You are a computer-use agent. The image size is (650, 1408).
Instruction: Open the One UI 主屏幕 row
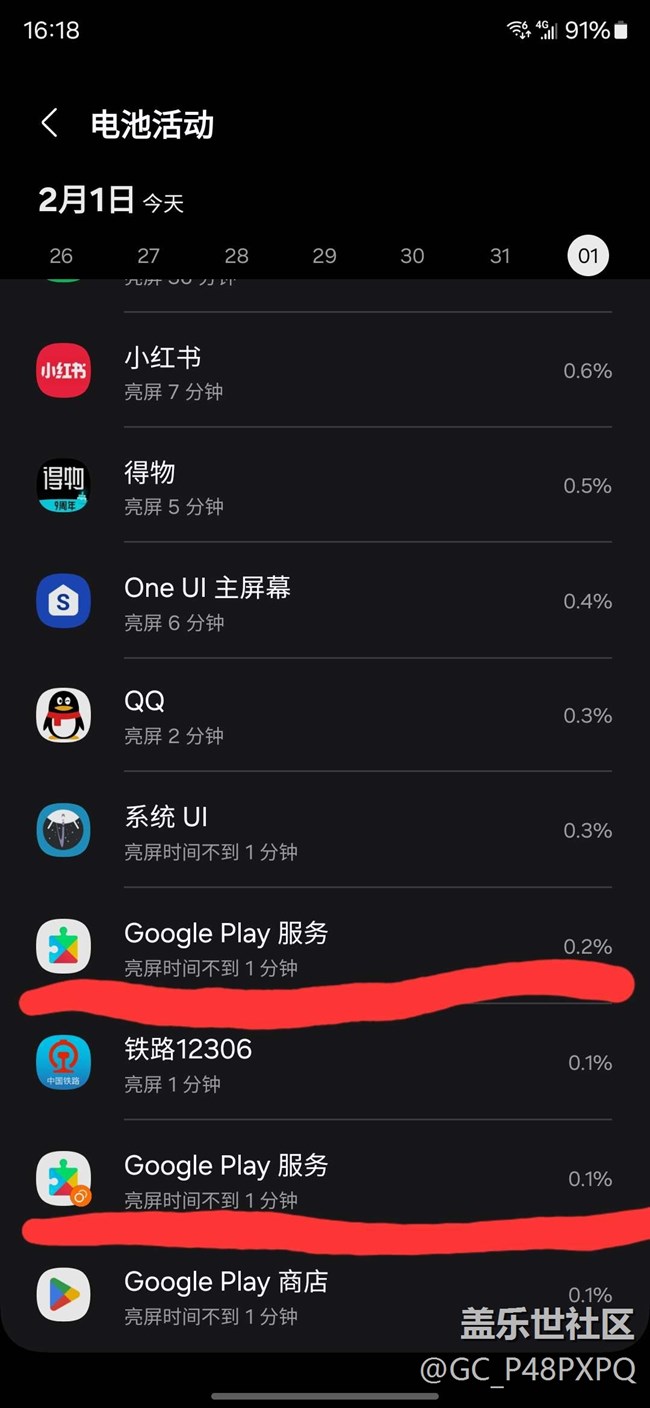pos(325,602)
